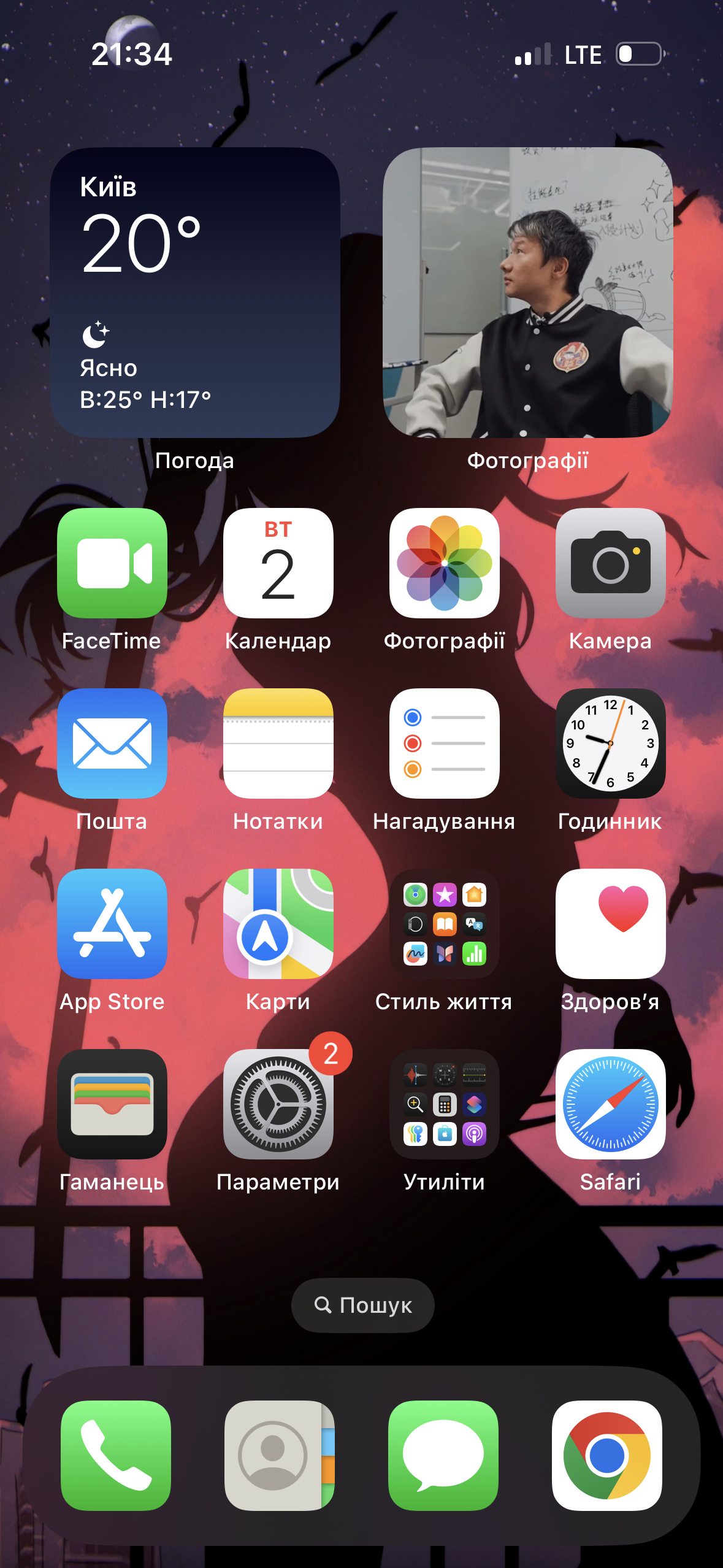Viewport: 723px width, 1568px height.
Task: Open Нотатки notes app
Action: [278, 743]
